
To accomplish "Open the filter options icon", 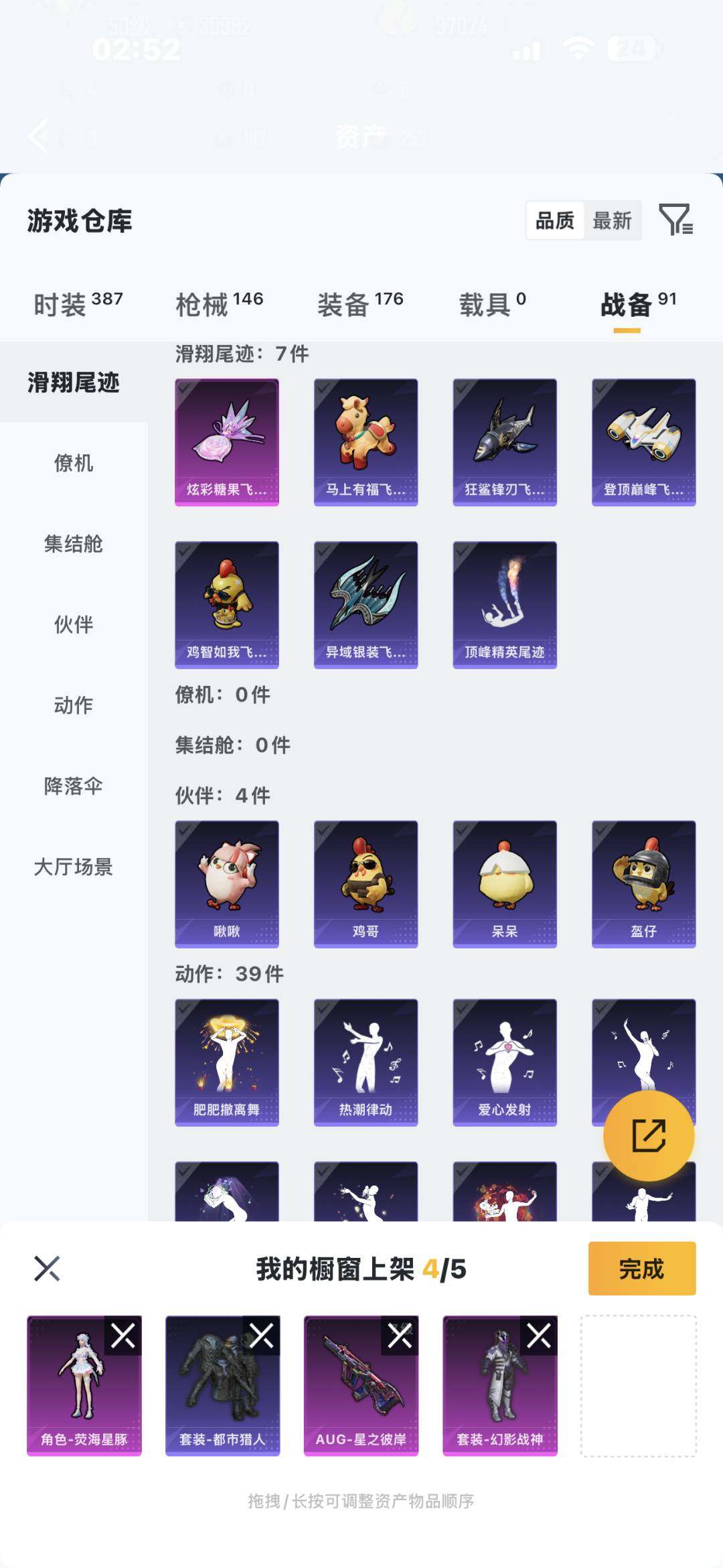I will click(x=677, y=220).
